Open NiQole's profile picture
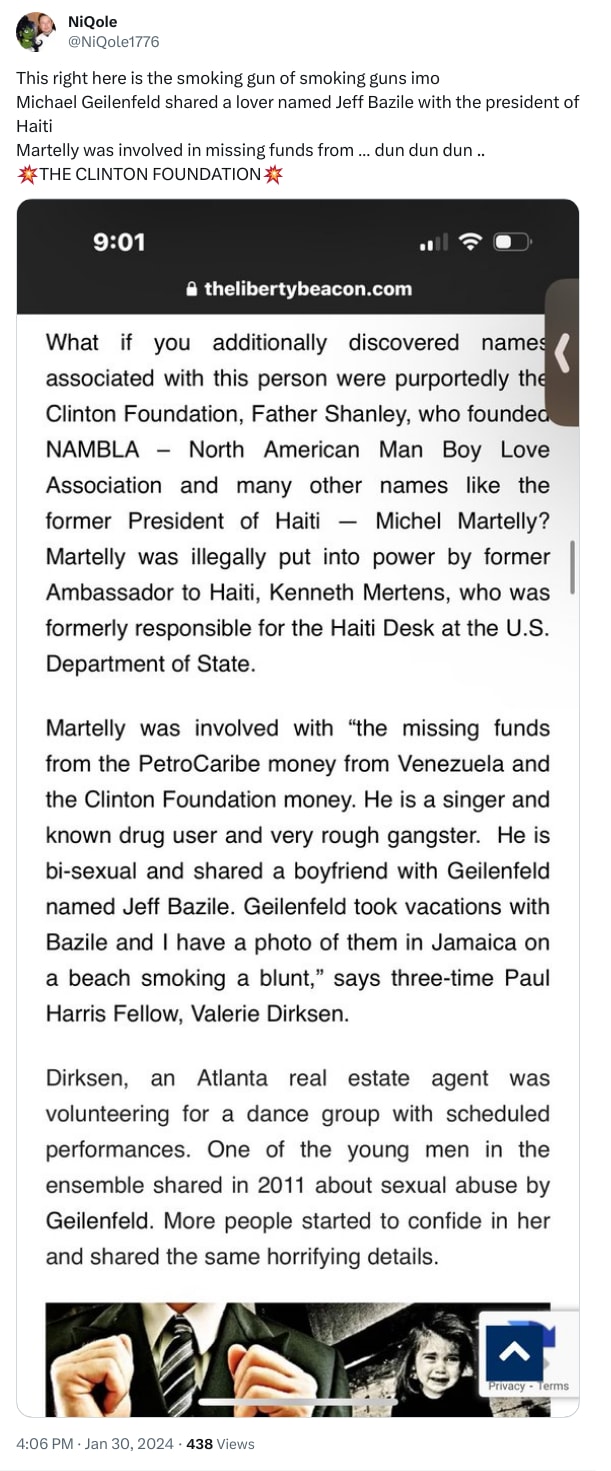 [x=35, y=31]
